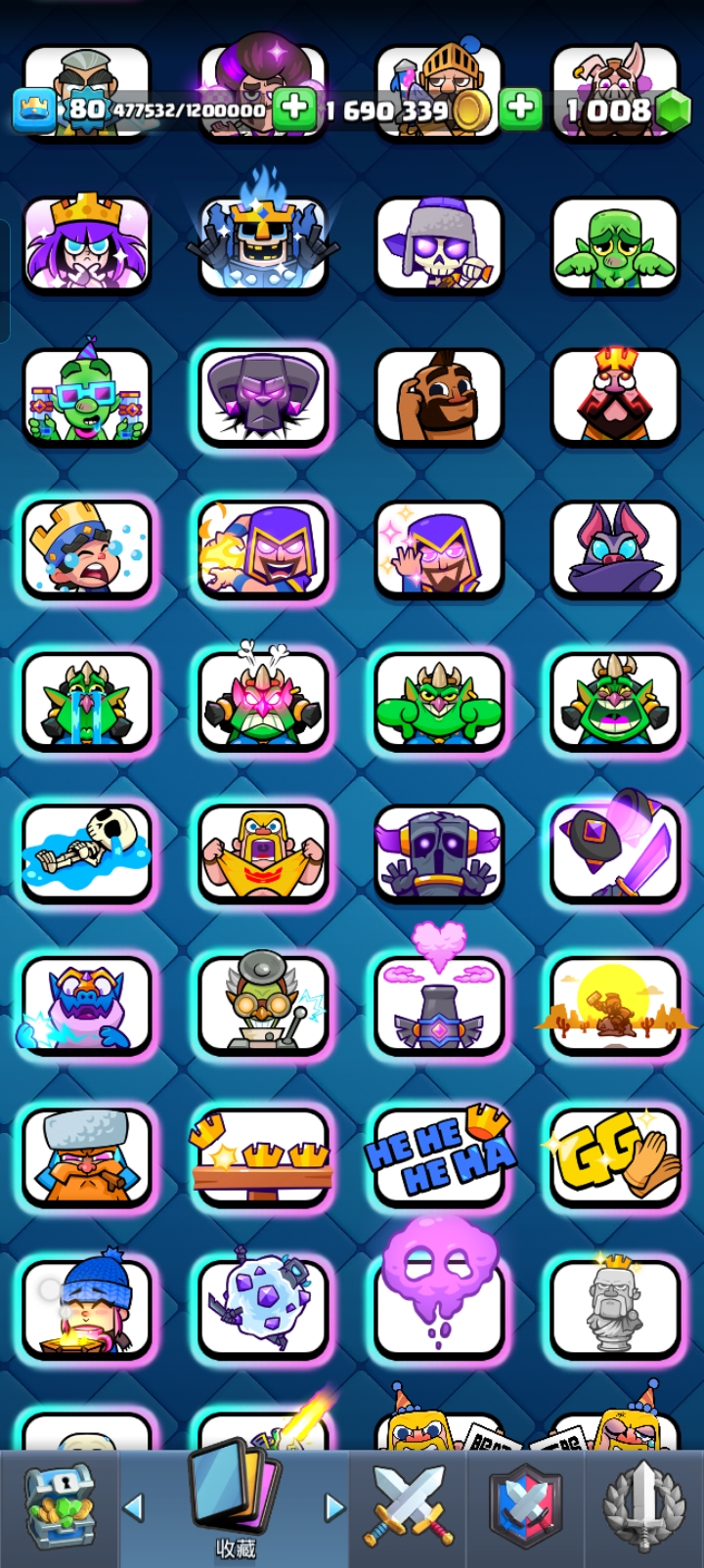Image resolution: width=704 pixels, height=1568 pixels.
Task: Select the purple-haired princess with crown emote
Action: pos(87,244)
